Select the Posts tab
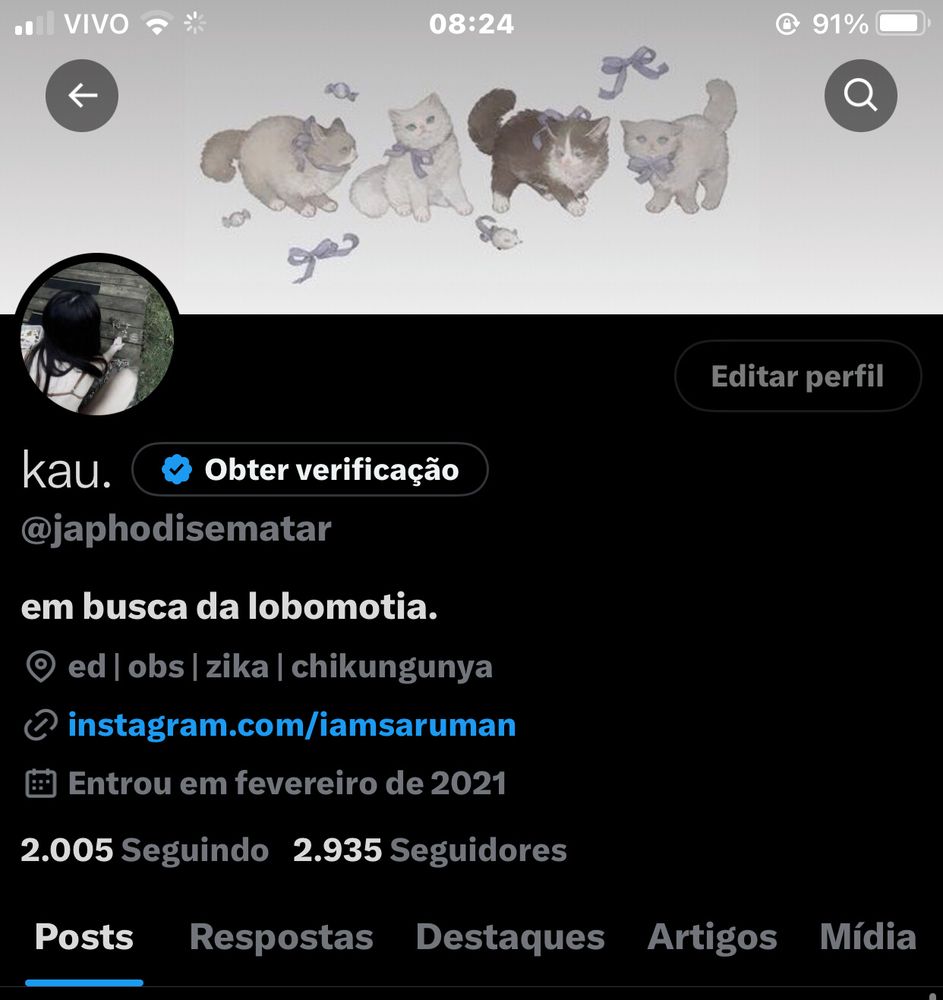Viewport: 943px width, 1000px height. pyautogui.click(x=84, y=938)
